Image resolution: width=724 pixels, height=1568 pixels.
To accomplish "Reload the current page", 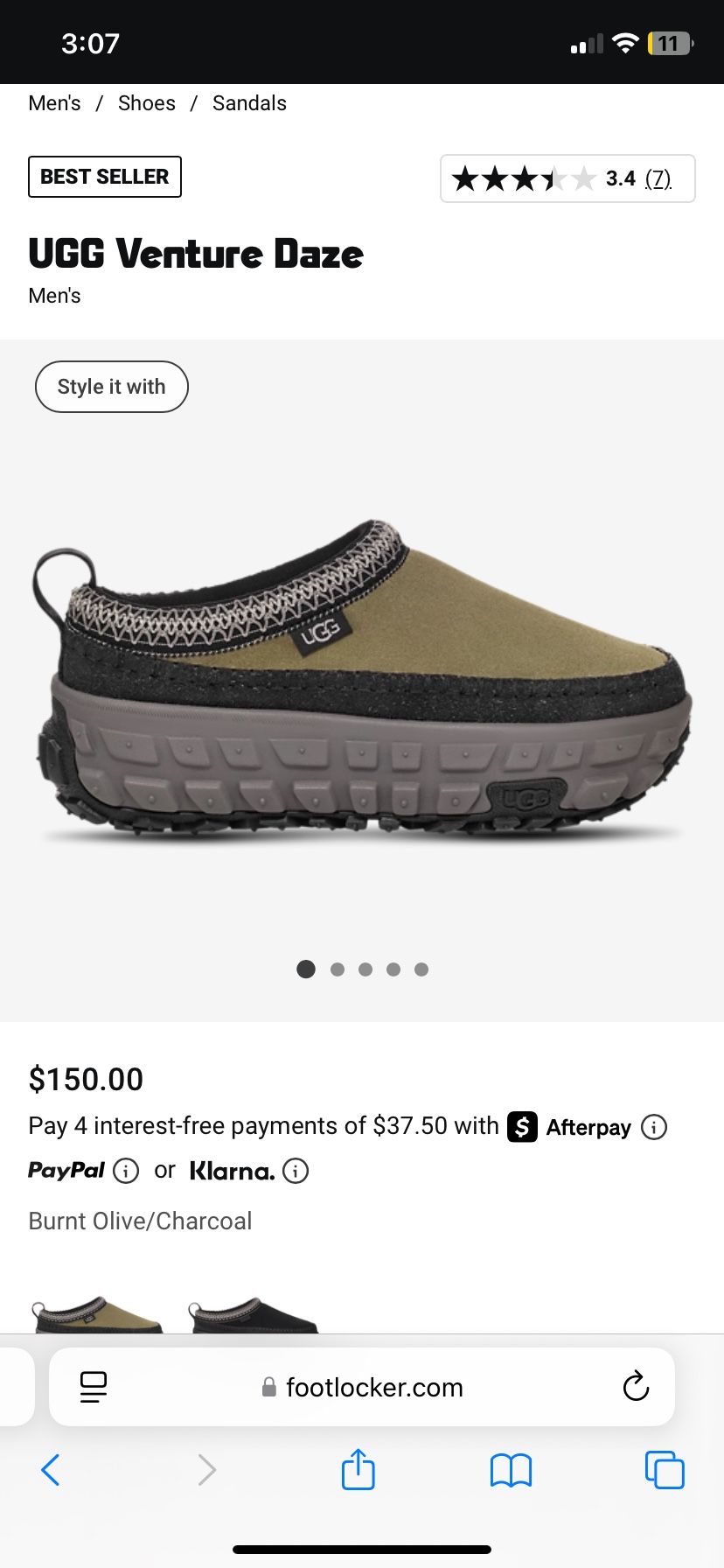I will coord(636,1387).
